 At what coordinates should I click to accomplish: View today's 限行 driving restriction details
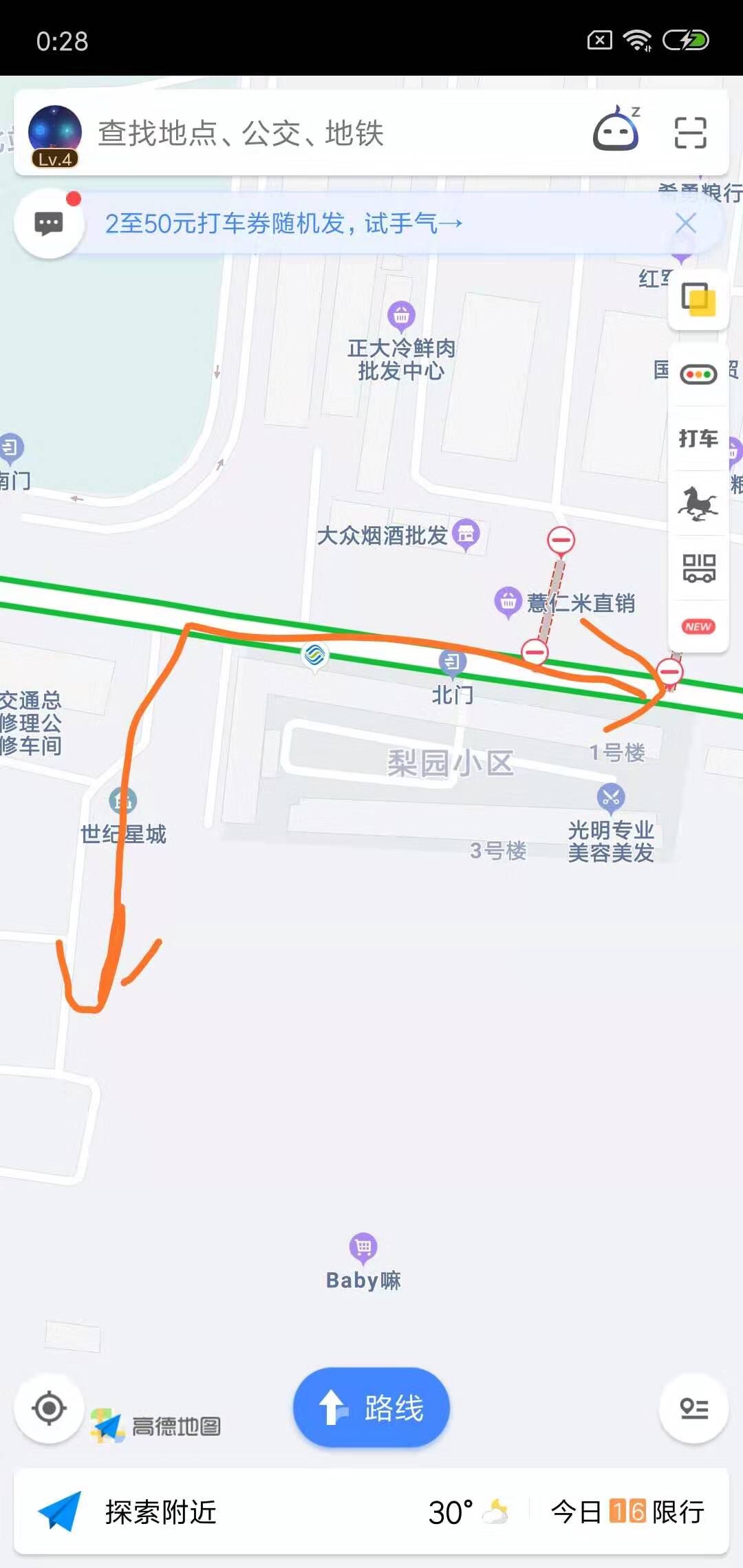coord(627,1512)
